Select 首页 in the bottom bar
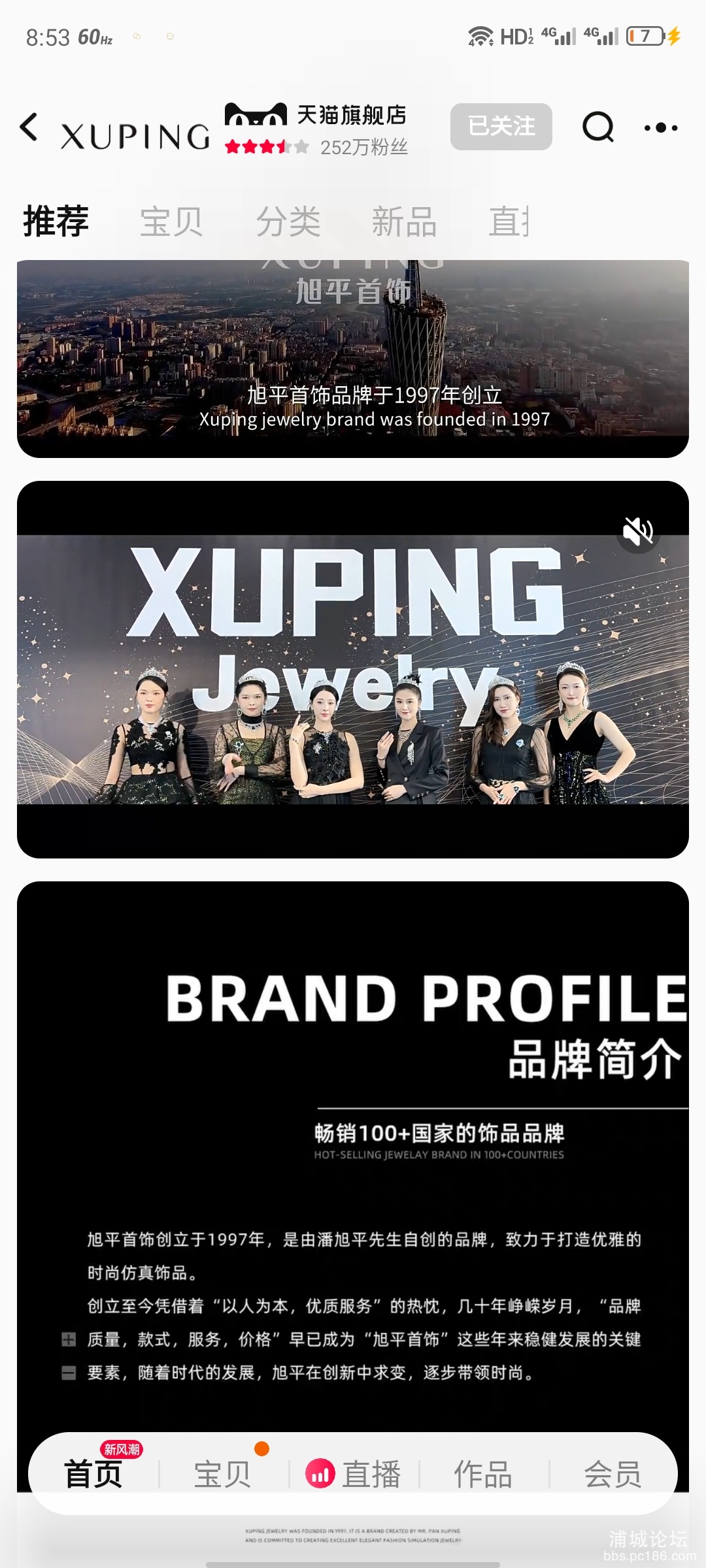The width and height of the screenshot is (706, 1568). pyautogui.click(x=93, y=1475)
